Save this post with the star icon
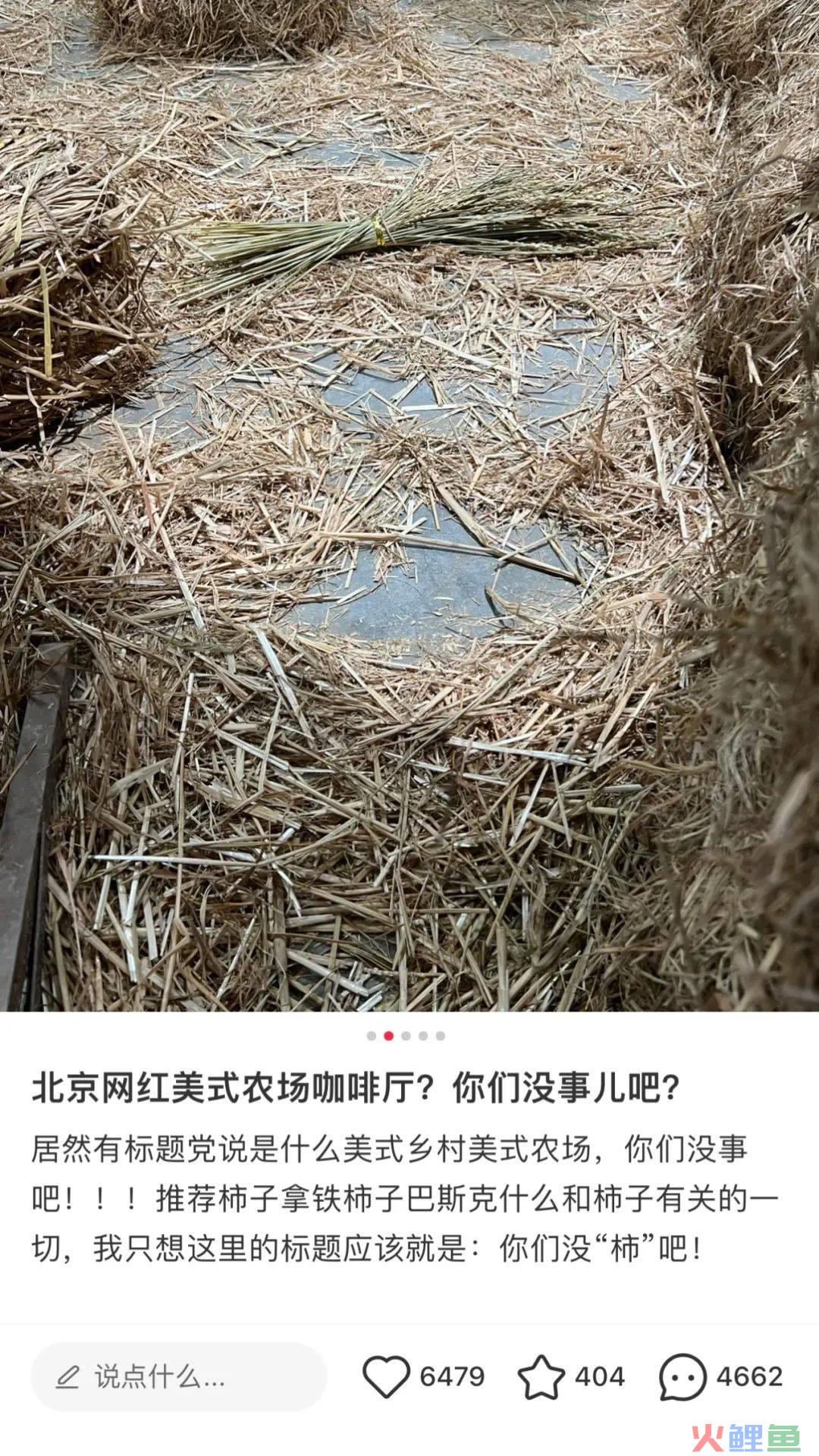Viewport: 819px width, 1456px height. (x=541, y=1376)
